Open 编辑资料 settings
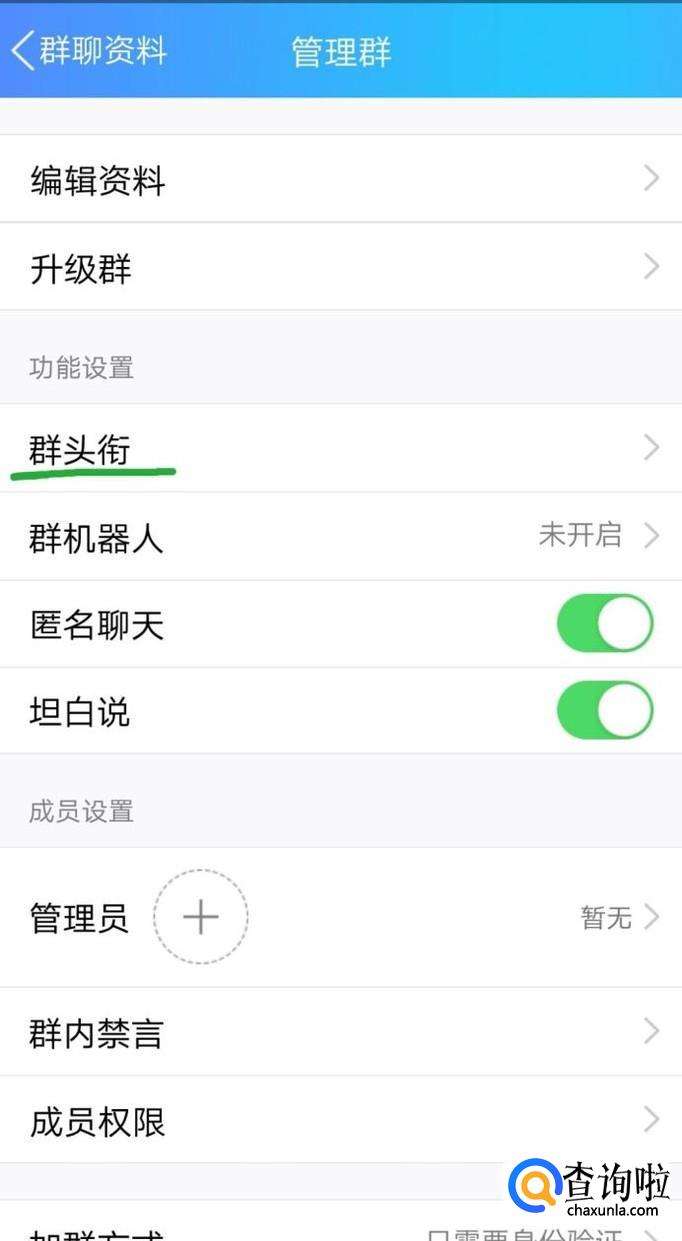Viewport: 682px width, 1241px height. point(340,180)
